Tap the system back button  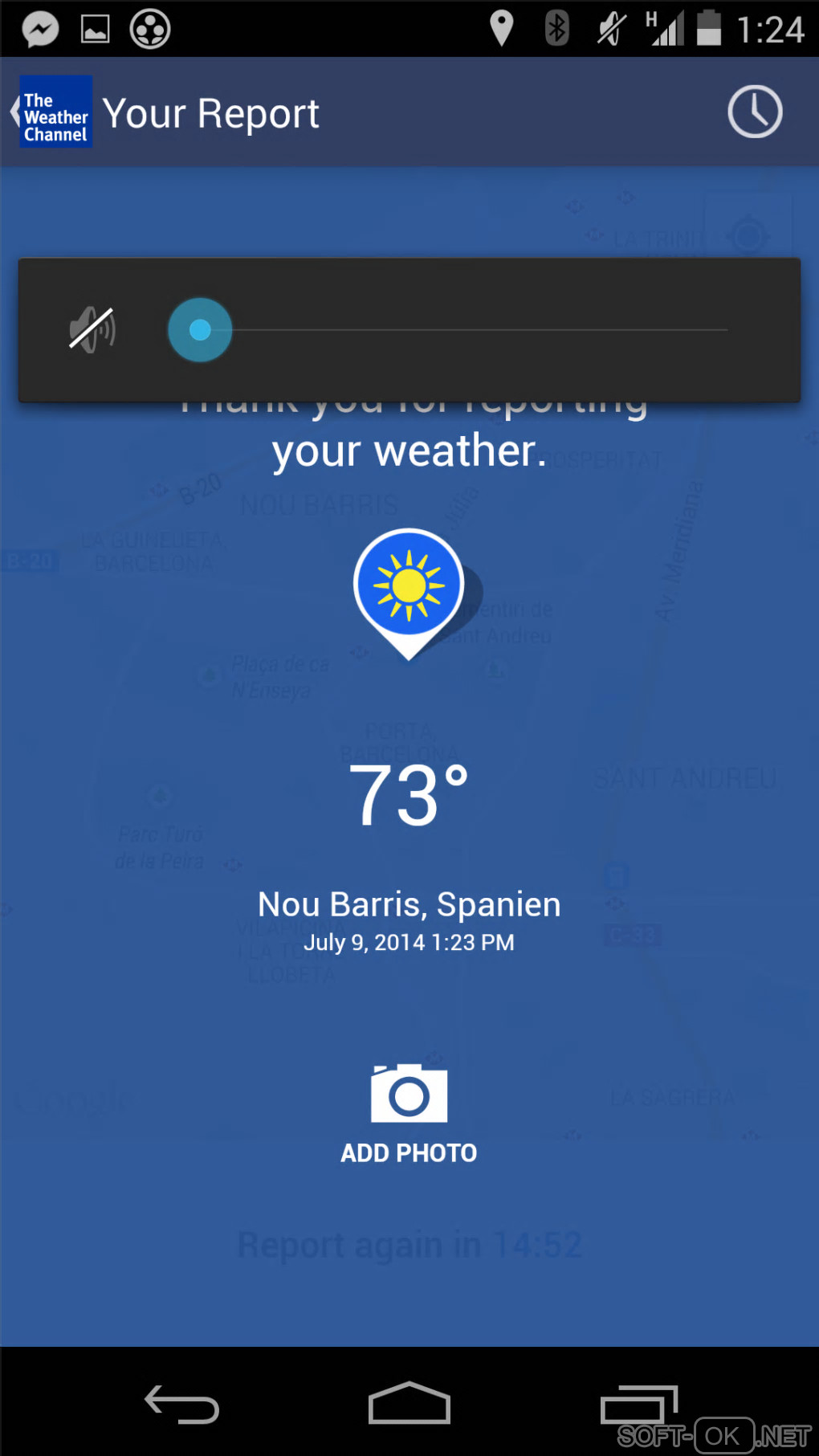[181, 1405]
